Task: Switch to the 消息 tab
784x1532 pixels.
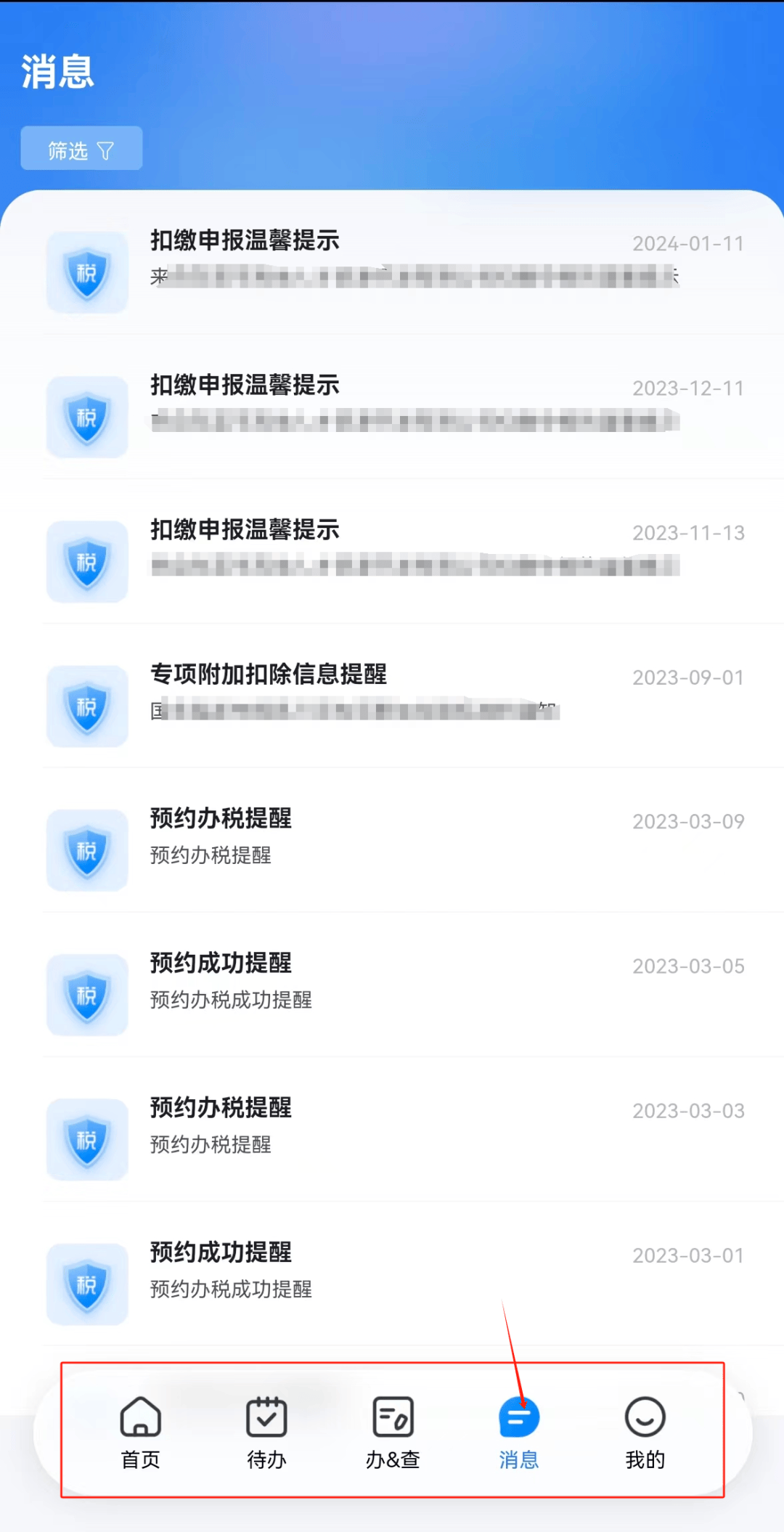Action: (518, 1434)
